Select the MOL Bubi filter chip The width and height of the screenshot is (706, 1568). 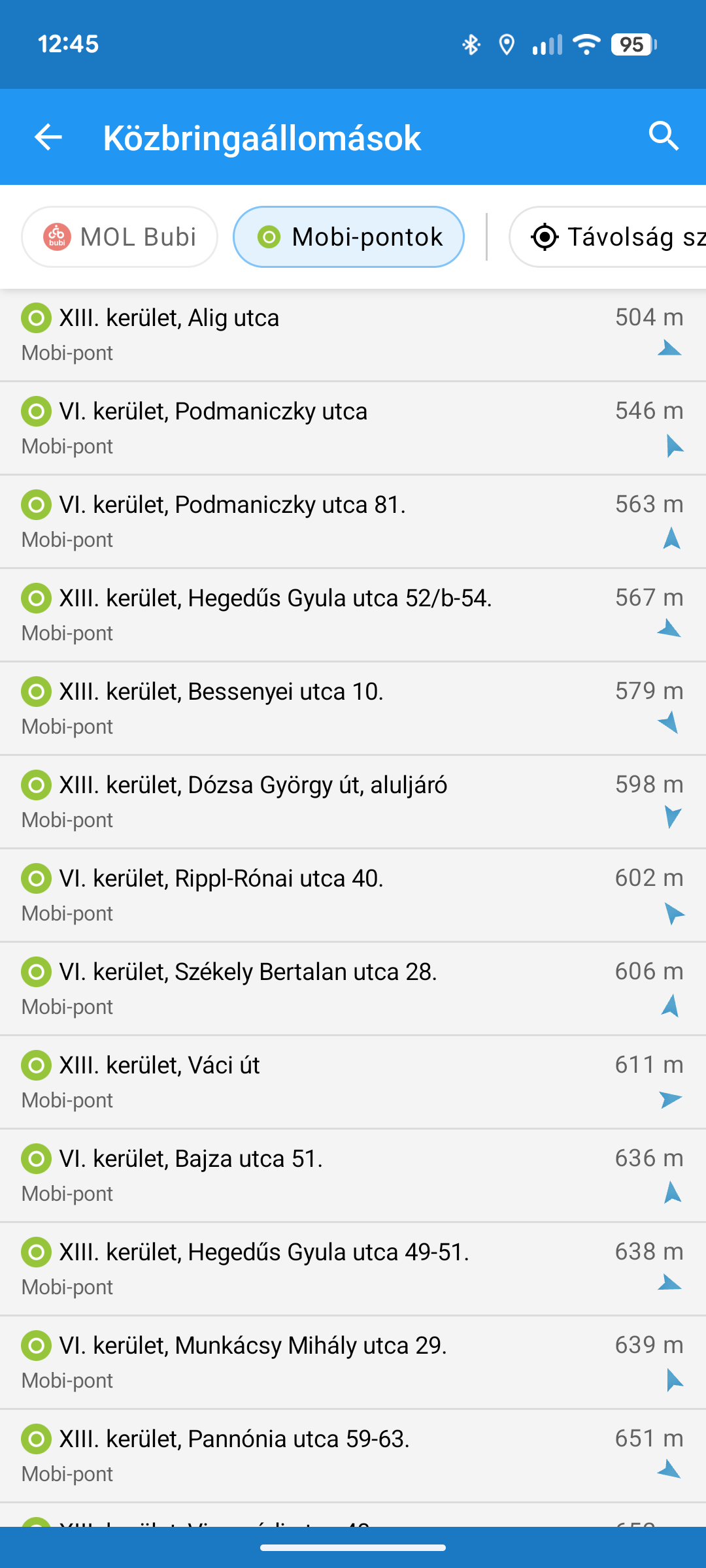[120, 237]
